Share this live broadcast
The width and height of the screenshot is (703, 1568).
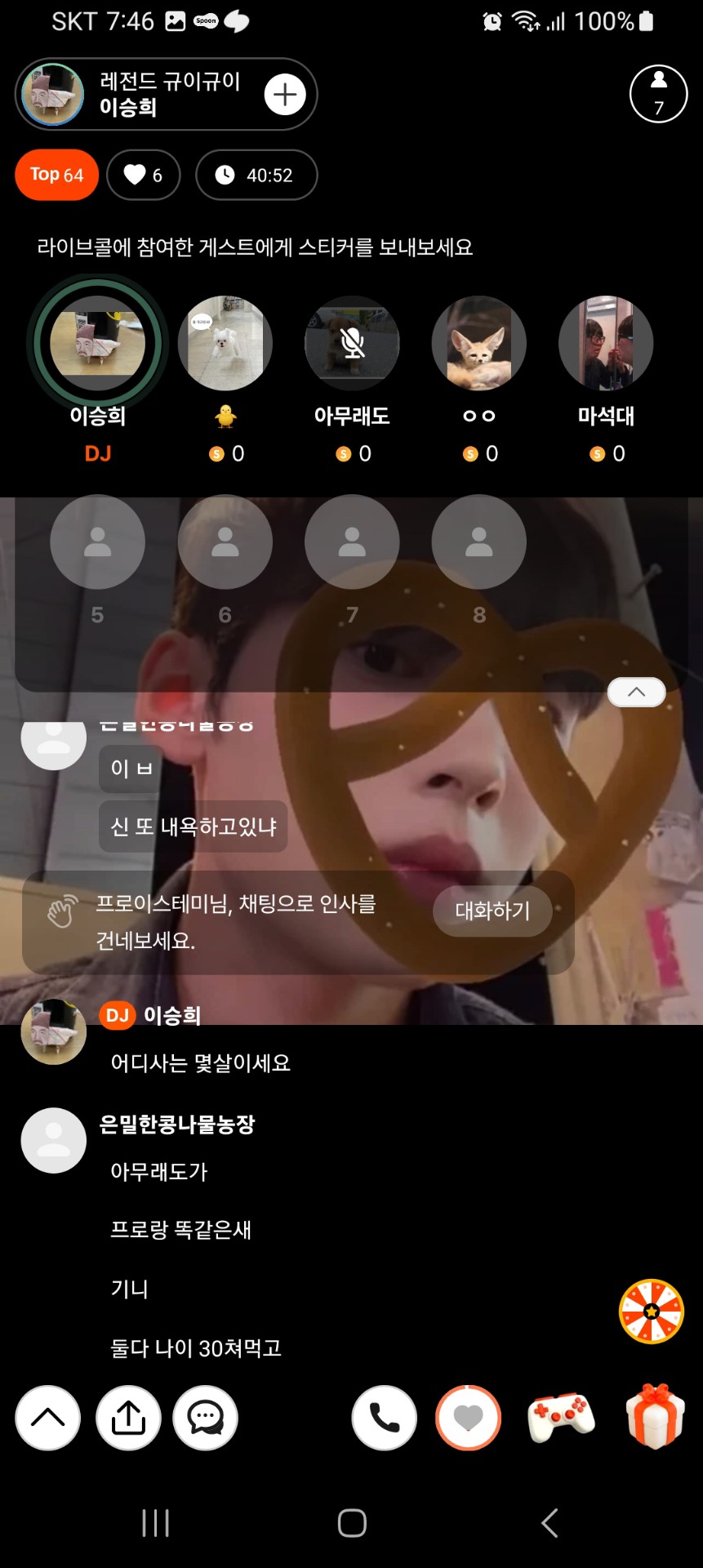click(128, 1418)
